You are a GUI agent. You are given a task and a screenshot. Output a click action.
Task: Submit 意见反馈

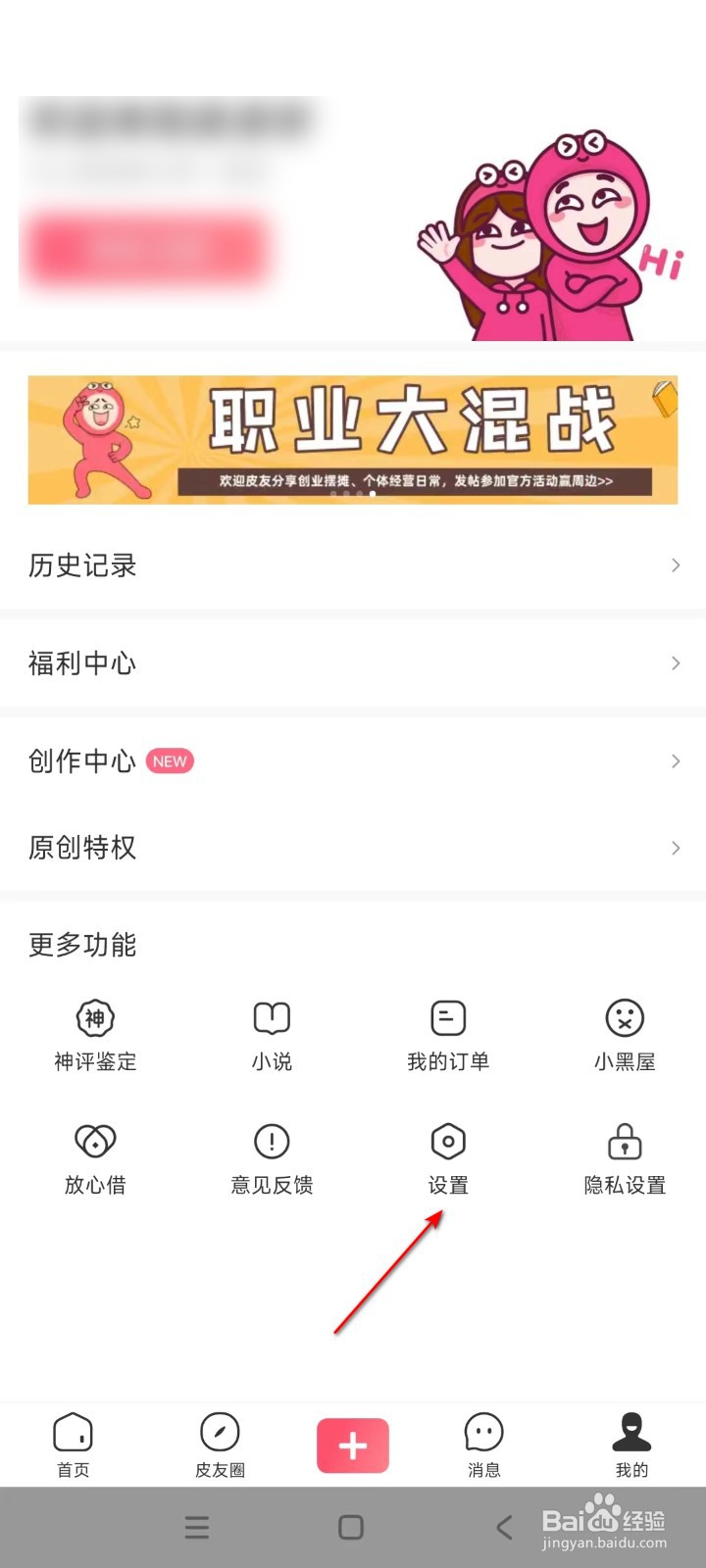click(x=272, y=1158)
